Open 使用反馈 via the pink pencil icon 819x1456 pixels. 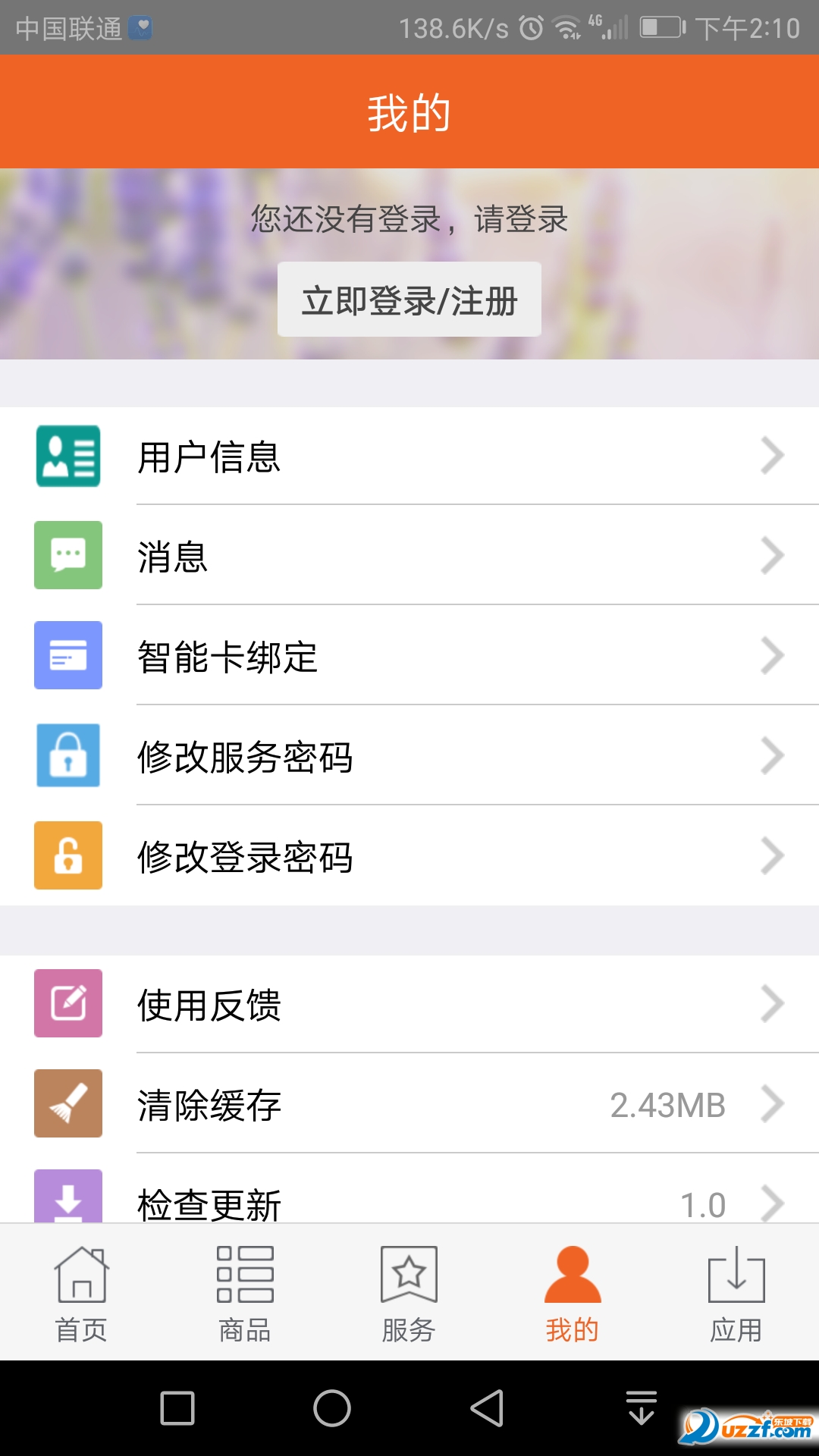point(67,1003)
